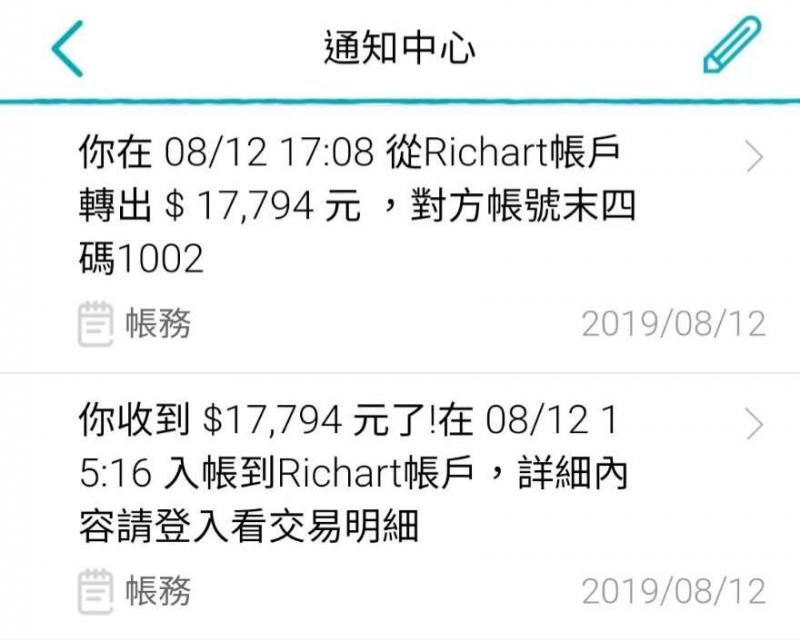The width and height of the screenshot is (800, 640).
Task: Open the 你收到 $17,794 元 notification
Action: 400,500
